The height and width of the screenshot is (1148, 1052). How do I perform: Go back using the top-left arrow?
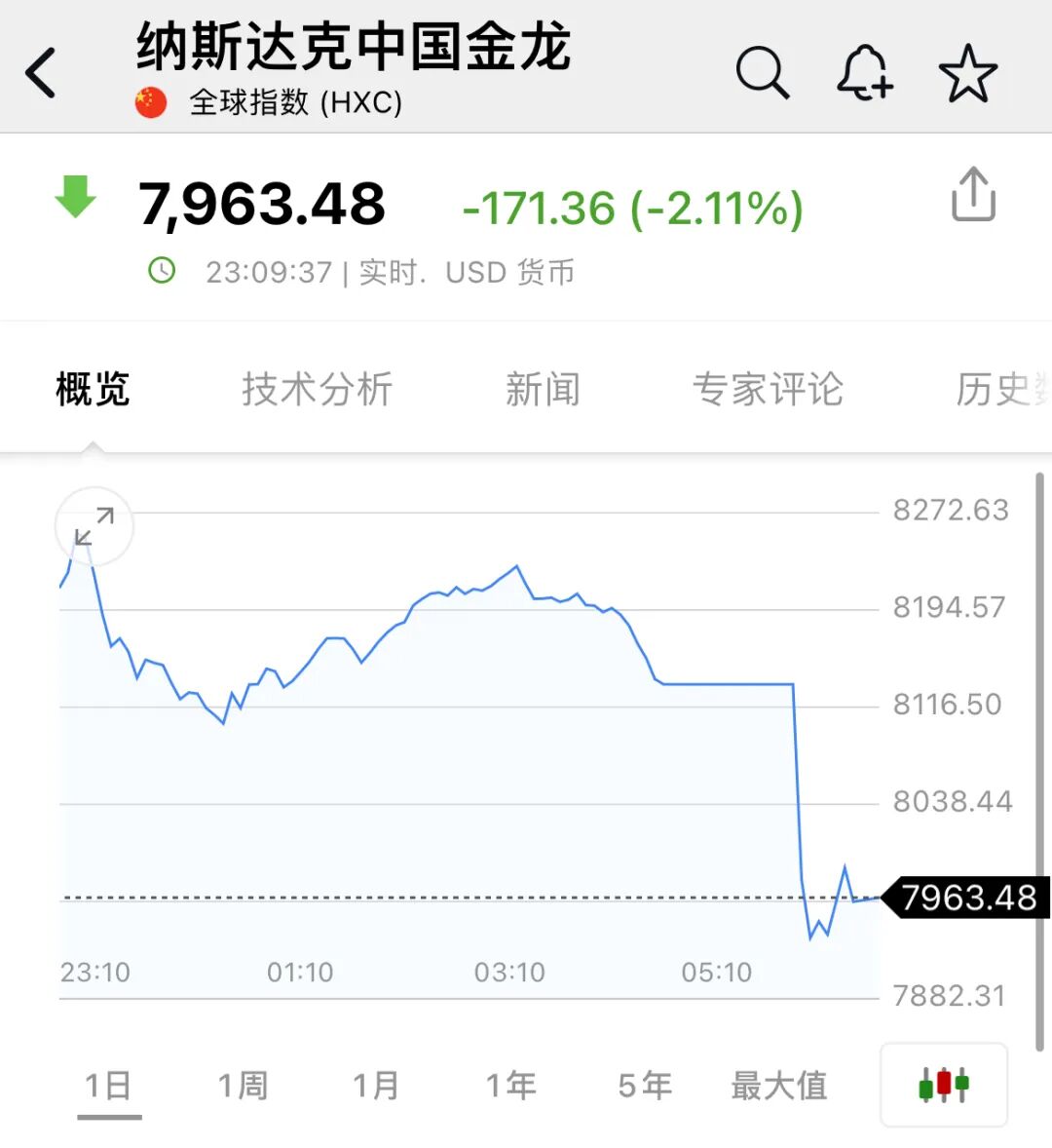41,73
